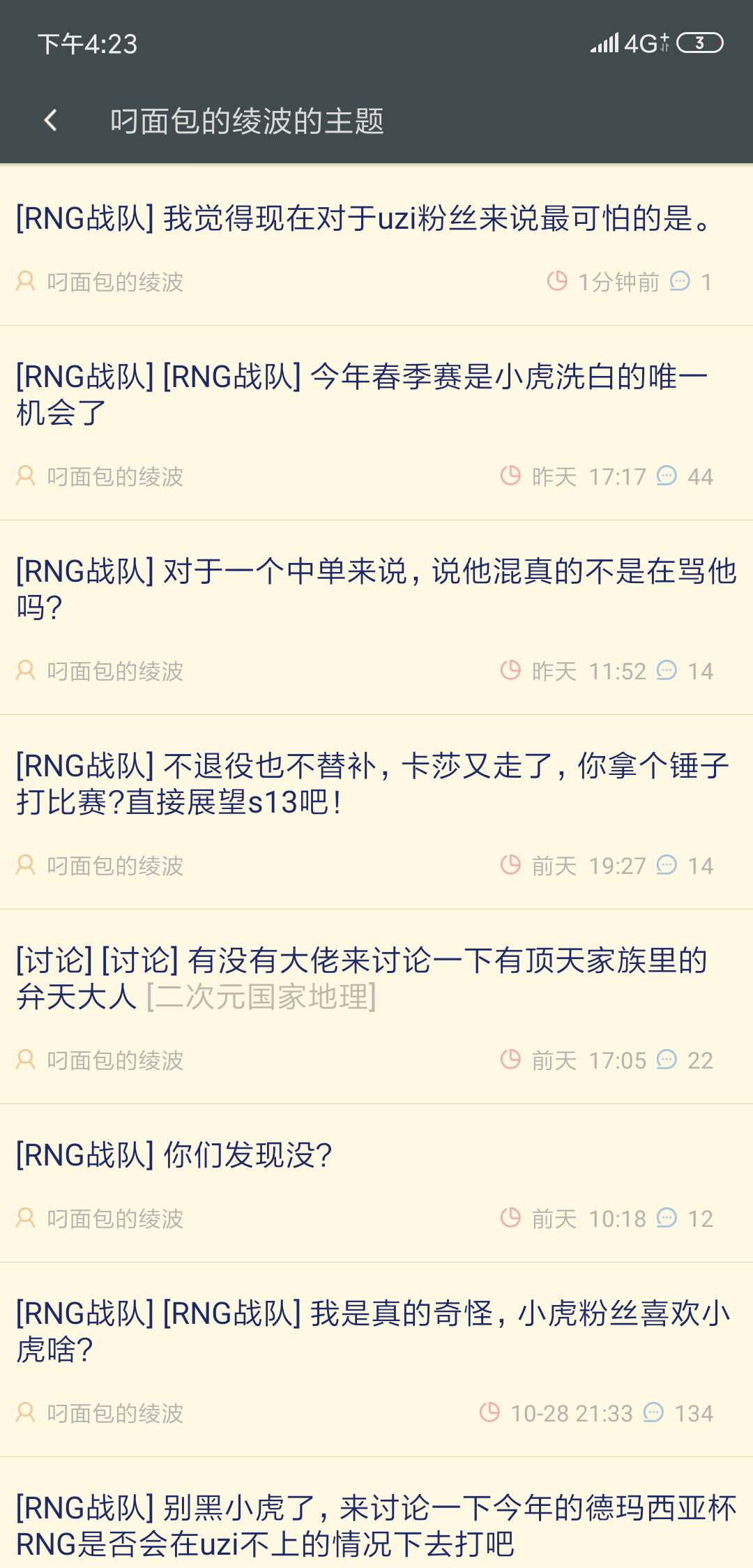
Task: Tap the clock icon next to 10-28 21:33
Action: tap(491, 1414)
